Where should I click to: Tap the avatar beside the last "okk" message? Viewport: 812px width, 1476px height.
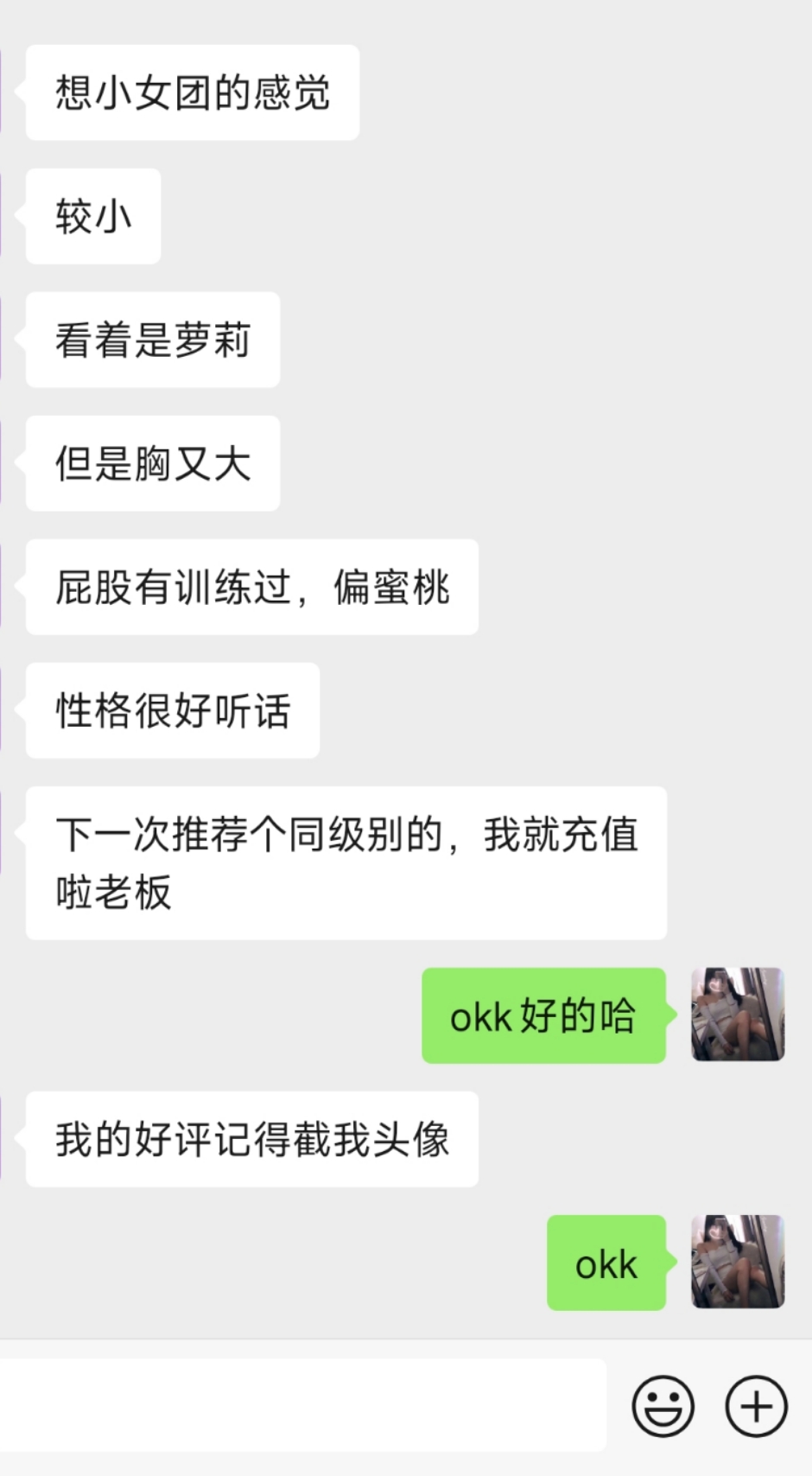738,1262
